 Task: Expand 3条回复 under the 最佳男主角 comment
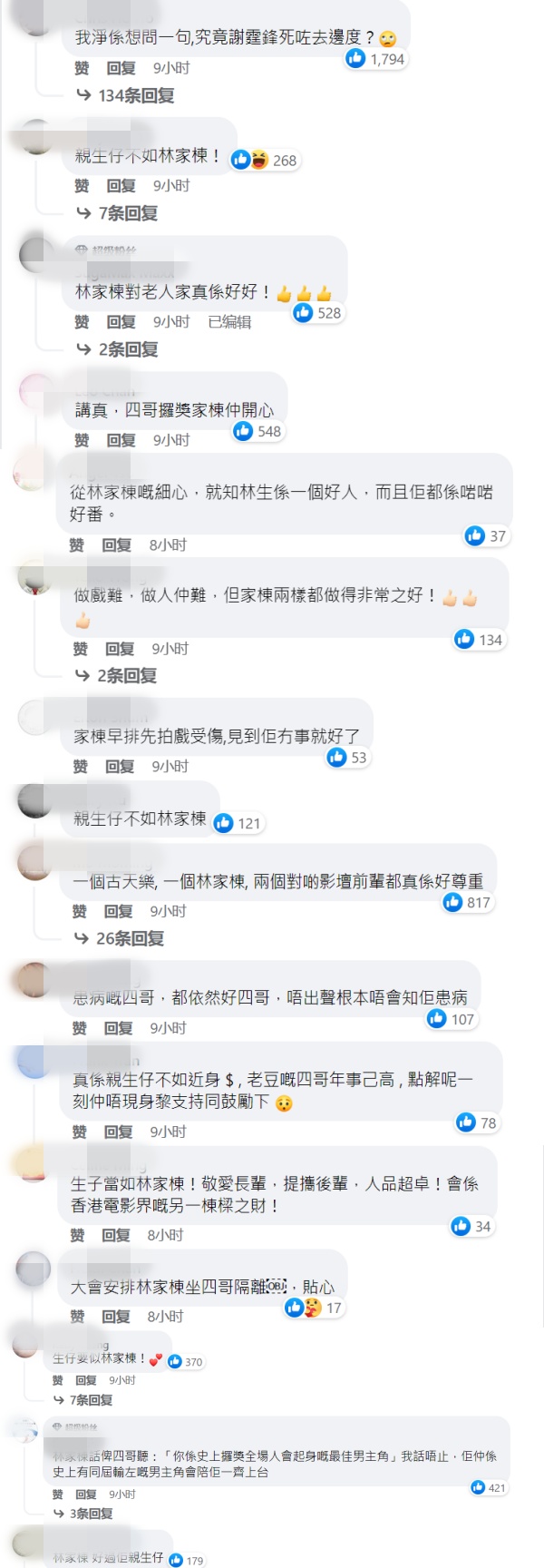[91, 1514]
